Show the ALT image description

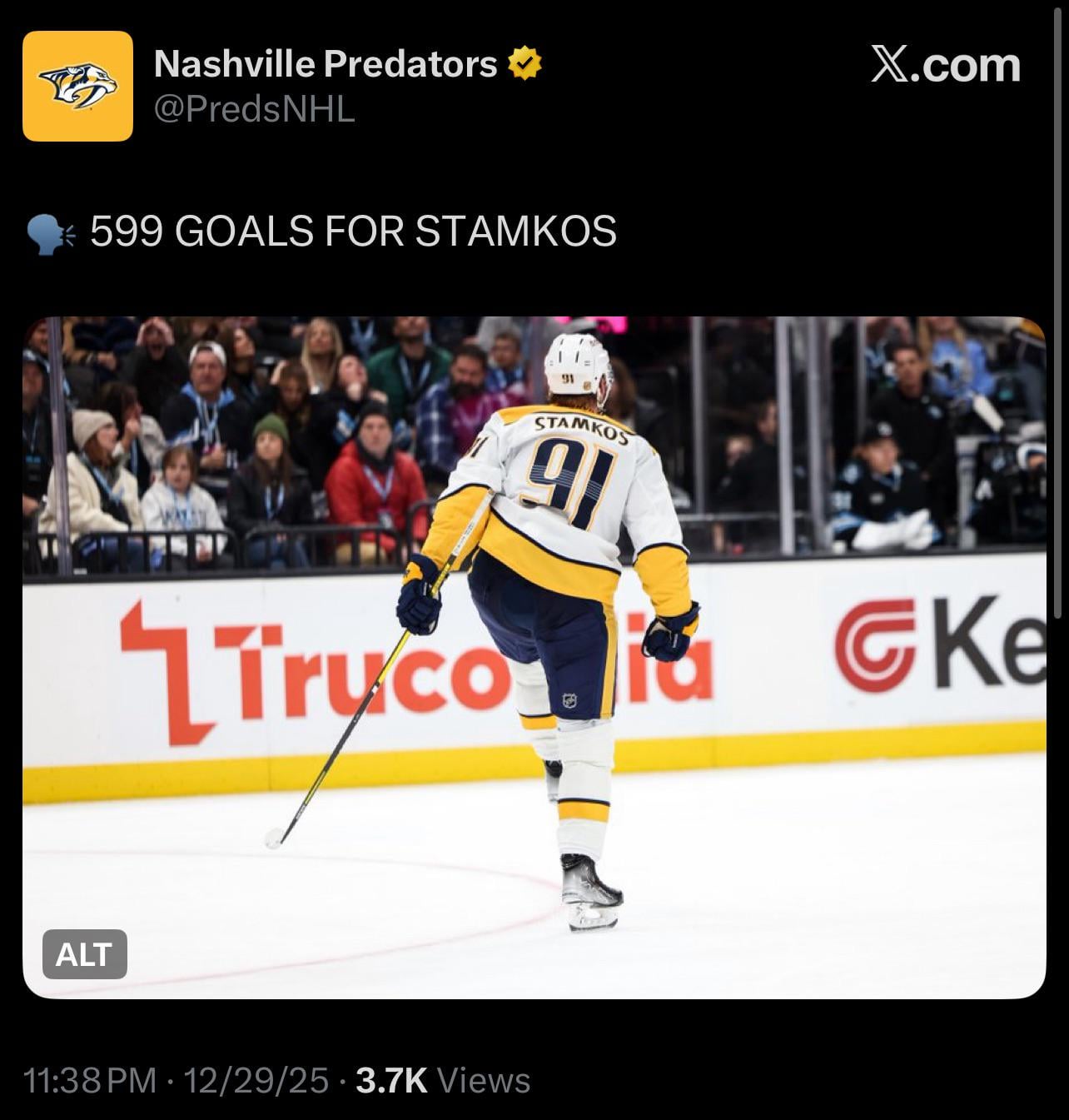point(84,954)
